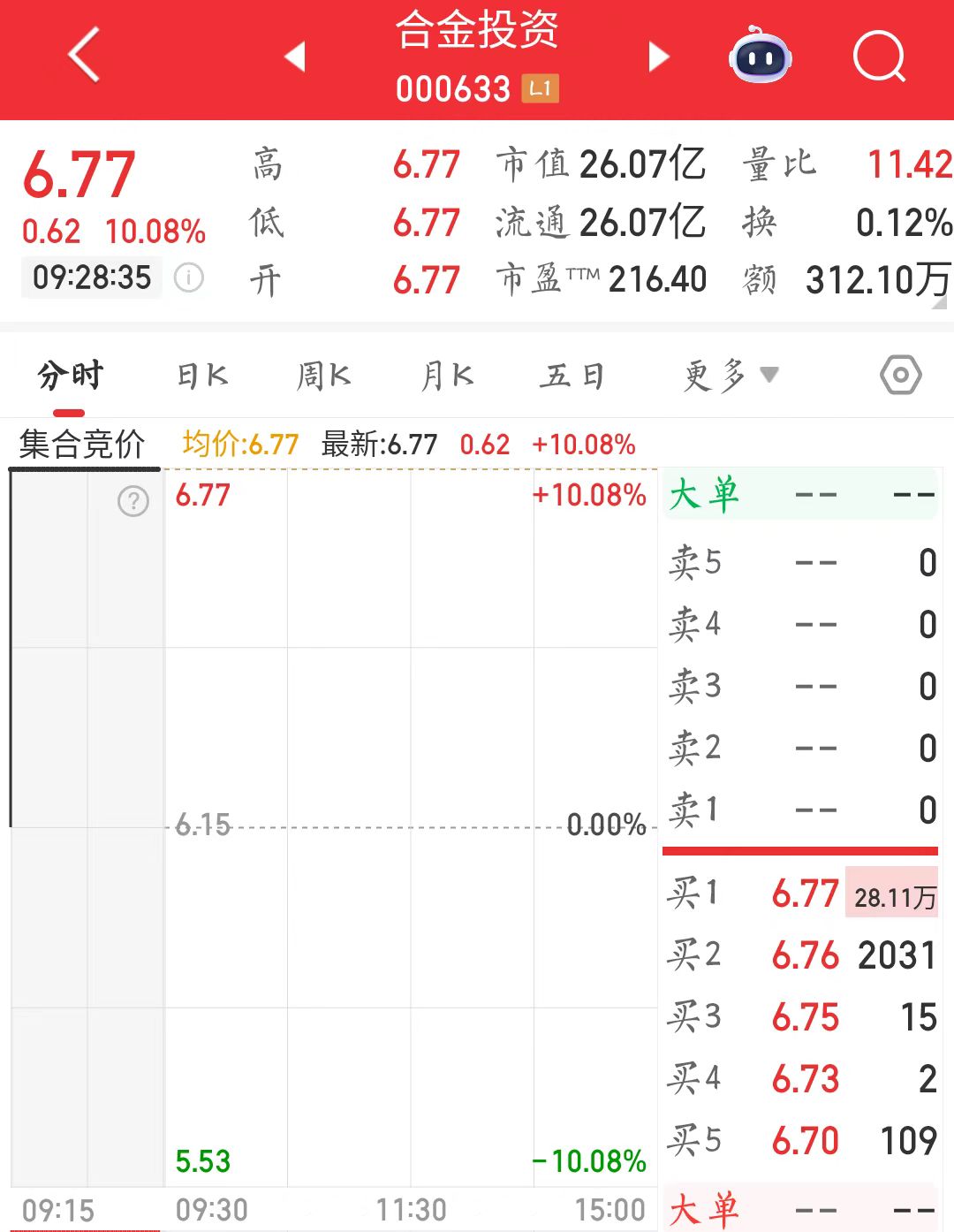Switch to the previous stock

tap(295, 57)
